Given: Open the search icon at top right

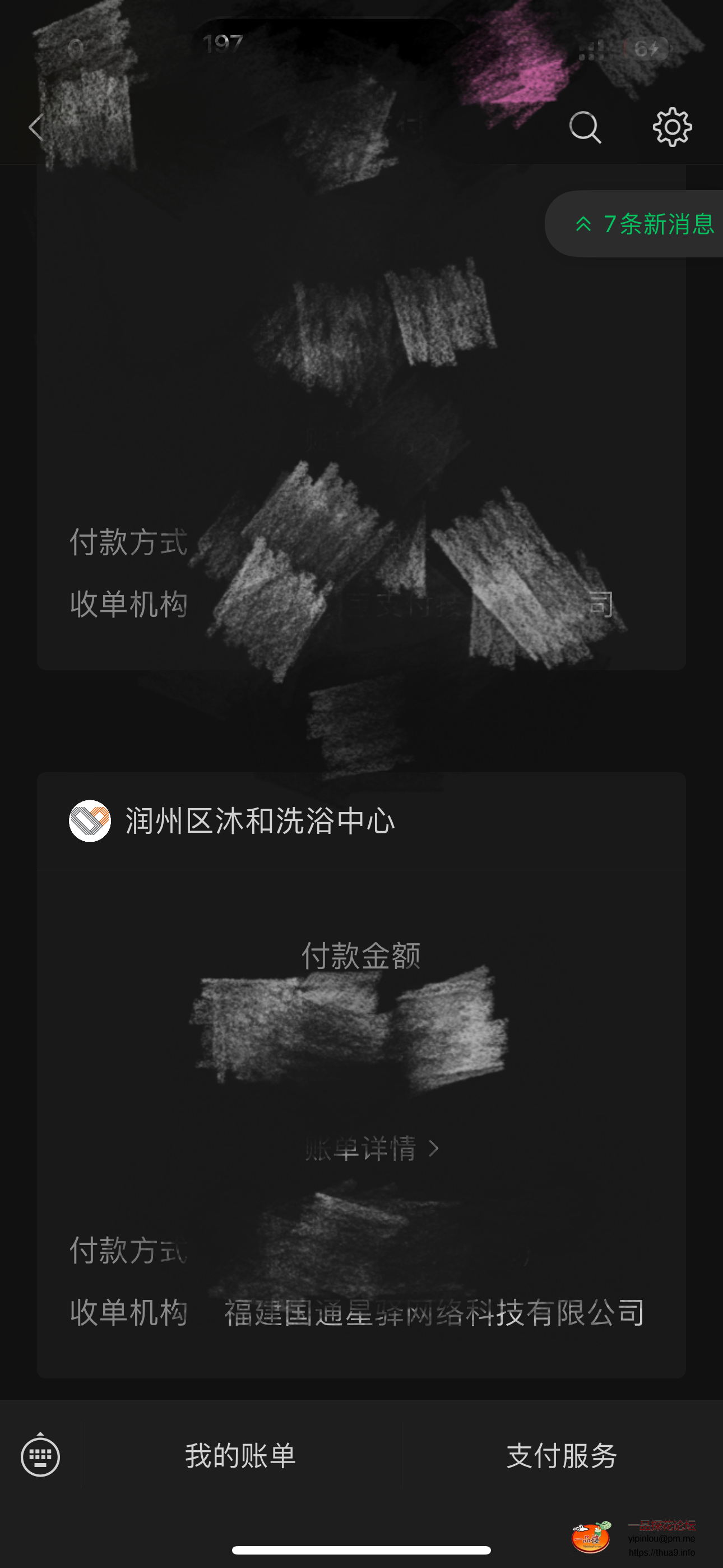Looking at the screenshot, I should pos(585,127).
